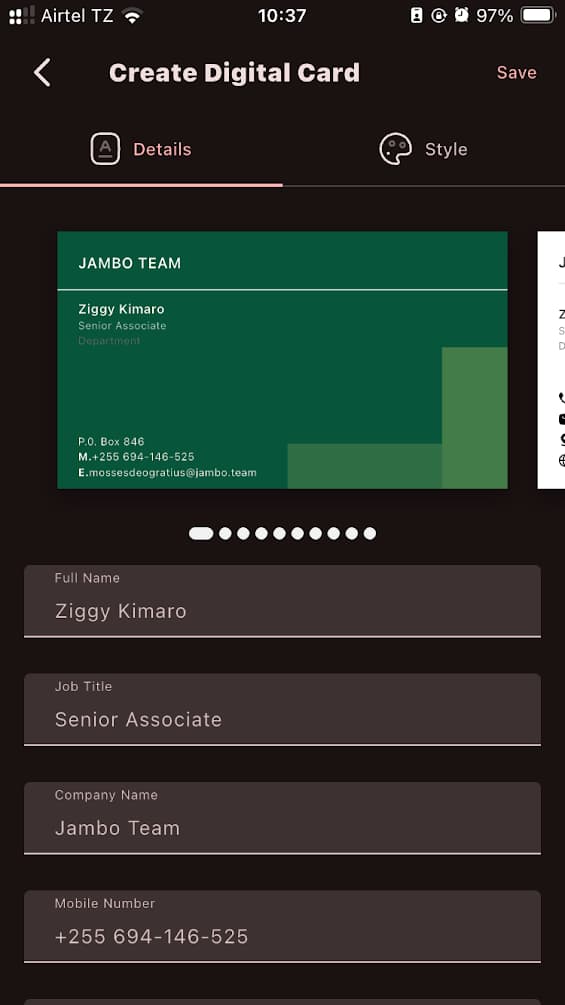Edit the Mobile Number field
565x1005 pixels.
pos(282,927)
